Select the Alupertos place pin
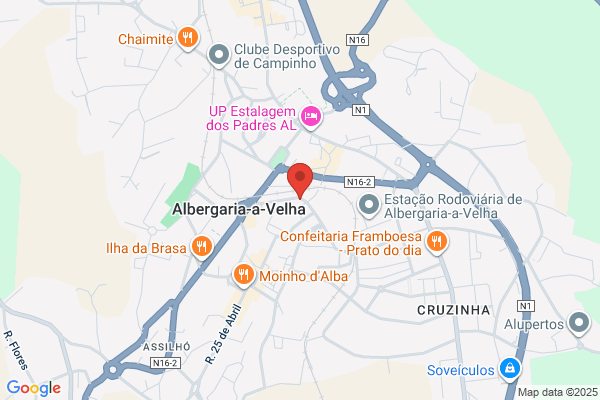 point(579,323)
